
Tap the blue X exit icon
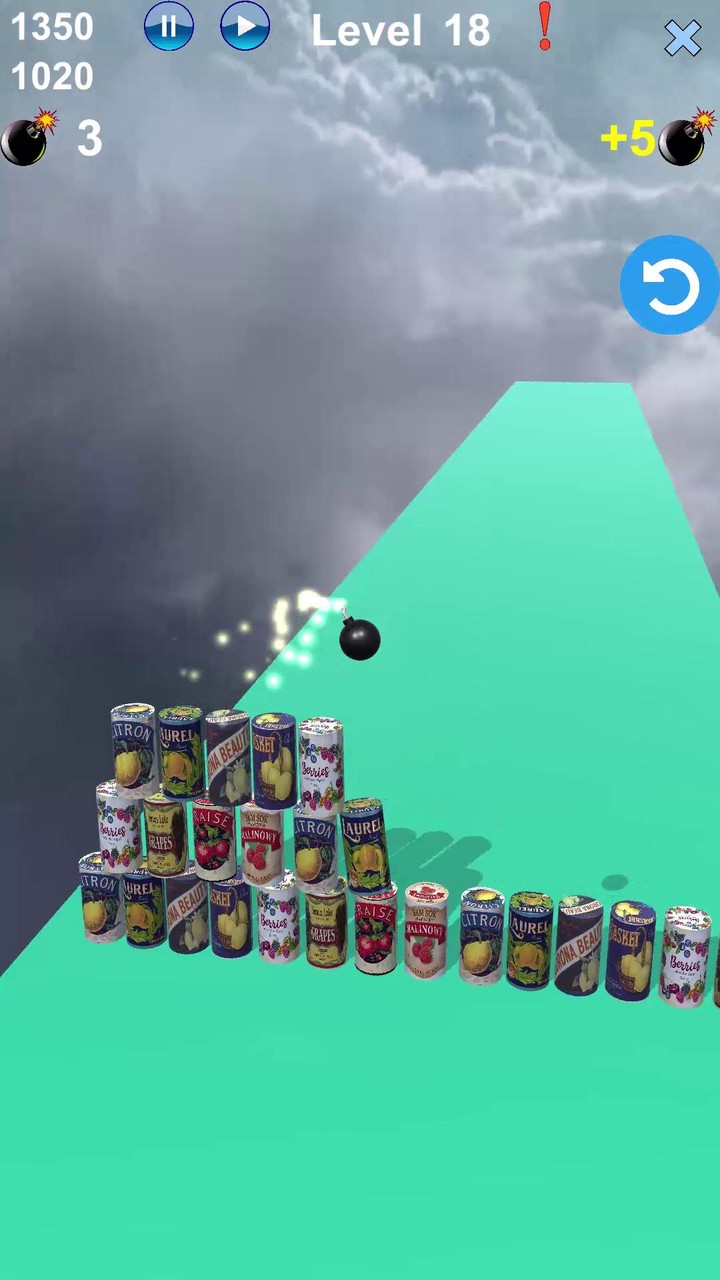684,38
